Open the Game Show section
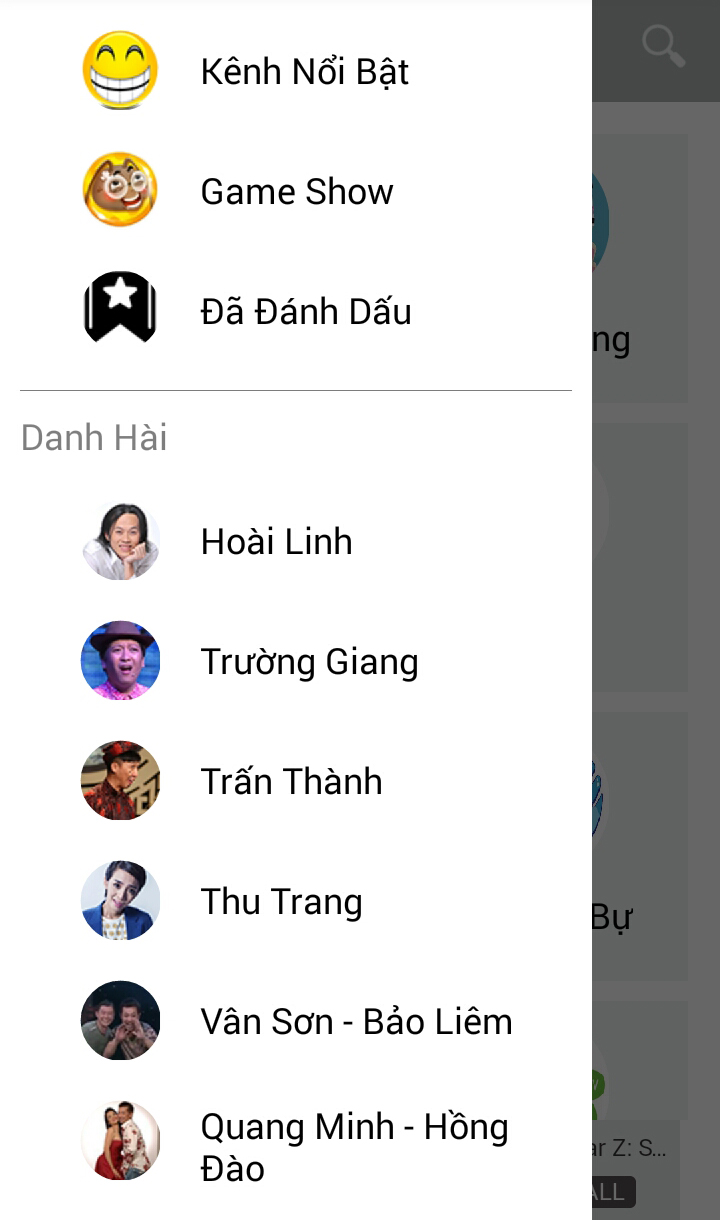The width and height of the screenshot is (720, 1220). 297,192
